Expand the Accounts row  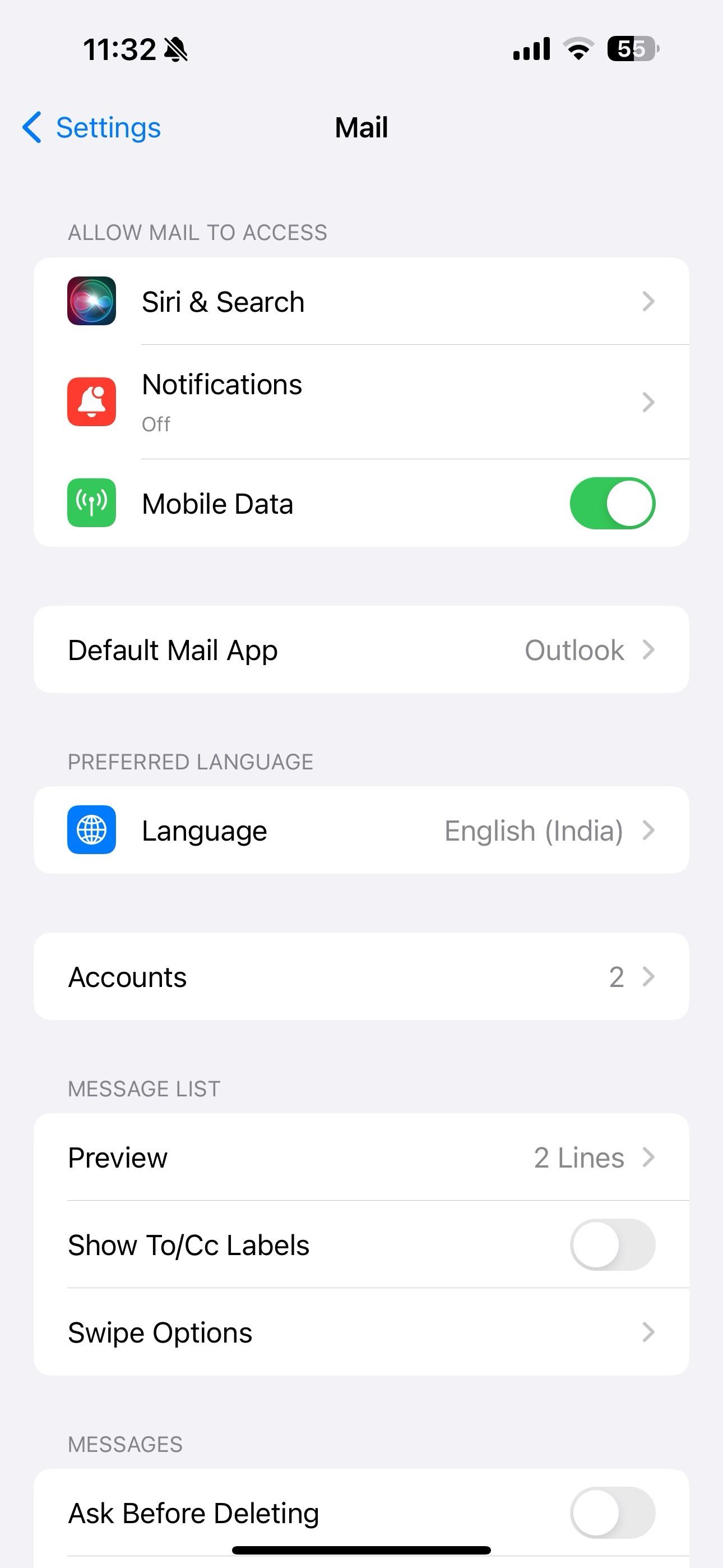(361, 976)
